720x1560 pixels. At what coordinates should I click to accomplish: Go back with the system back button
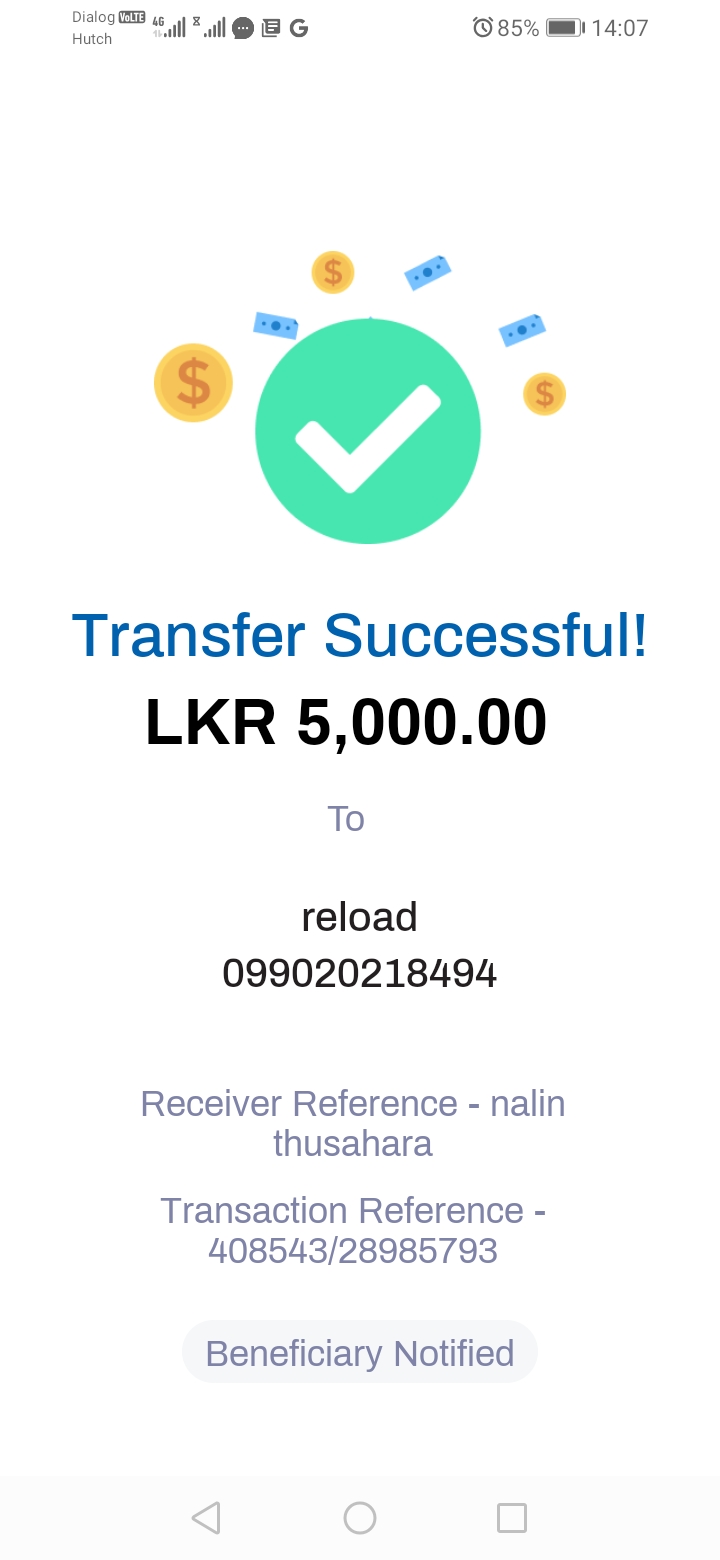click(206, 1518)
